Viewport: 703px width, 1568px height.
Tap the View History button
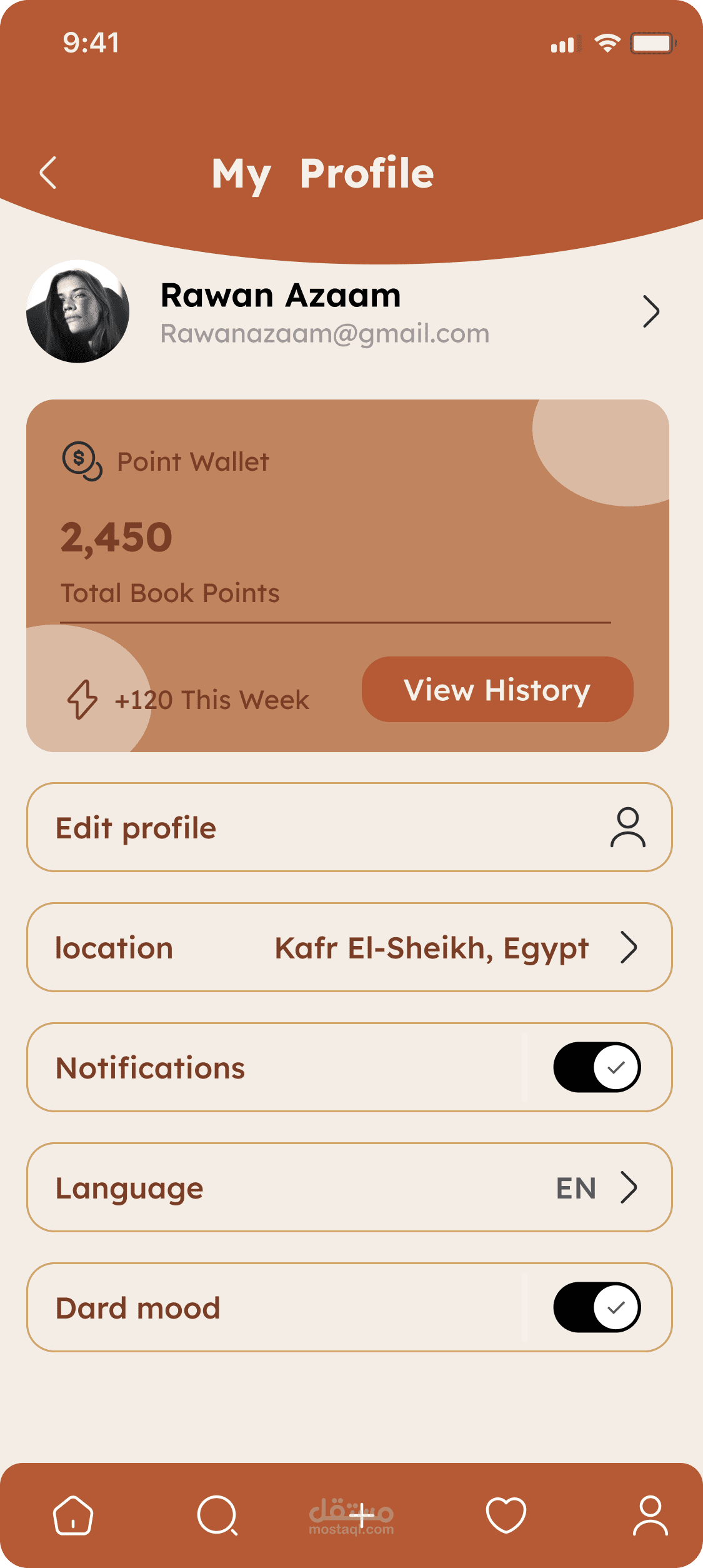497,690
